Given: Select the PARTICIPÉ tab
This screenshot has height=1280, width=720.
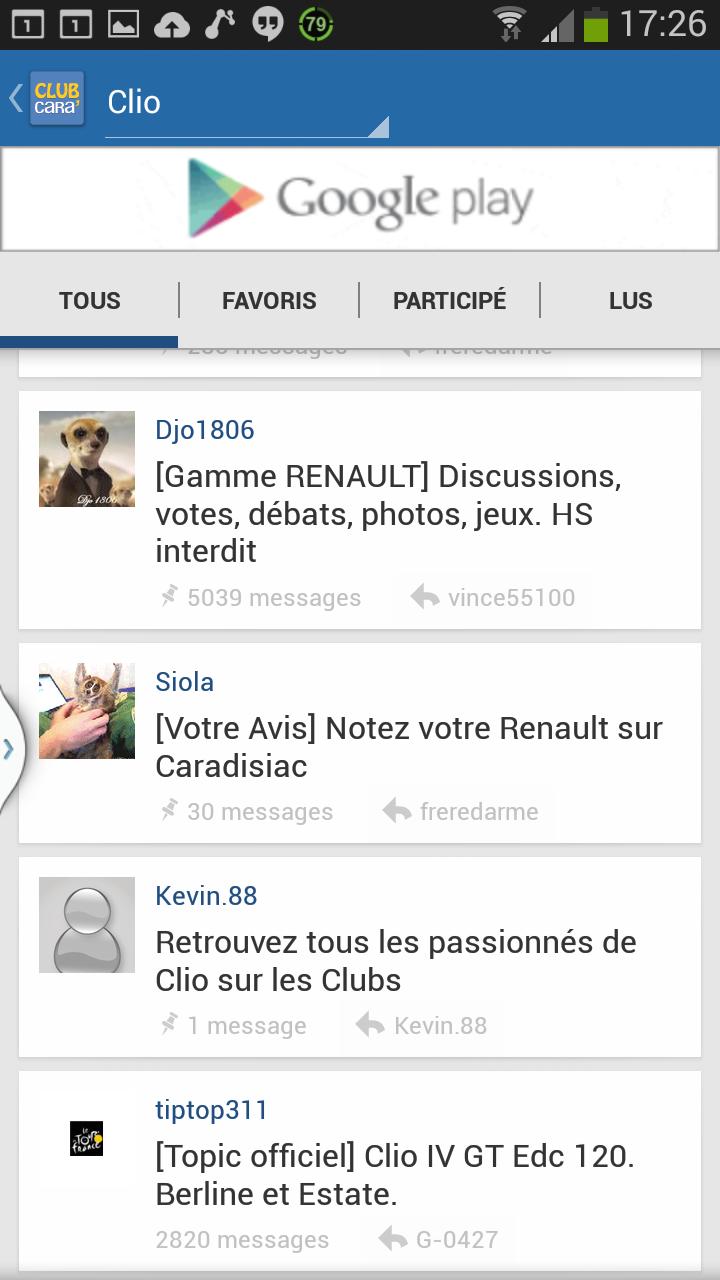Looking at the screenshot, I should 449,301.
